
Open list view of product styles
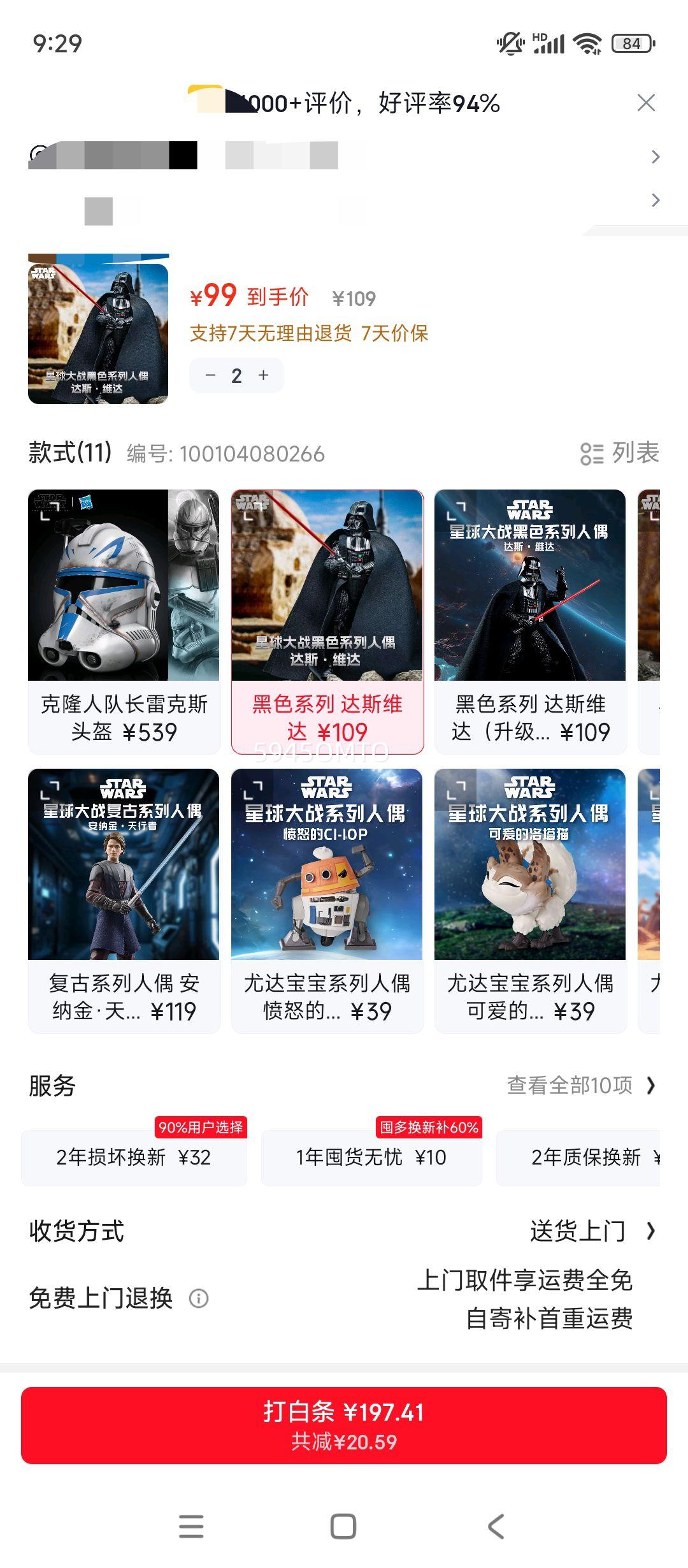(x=621, y=454)
